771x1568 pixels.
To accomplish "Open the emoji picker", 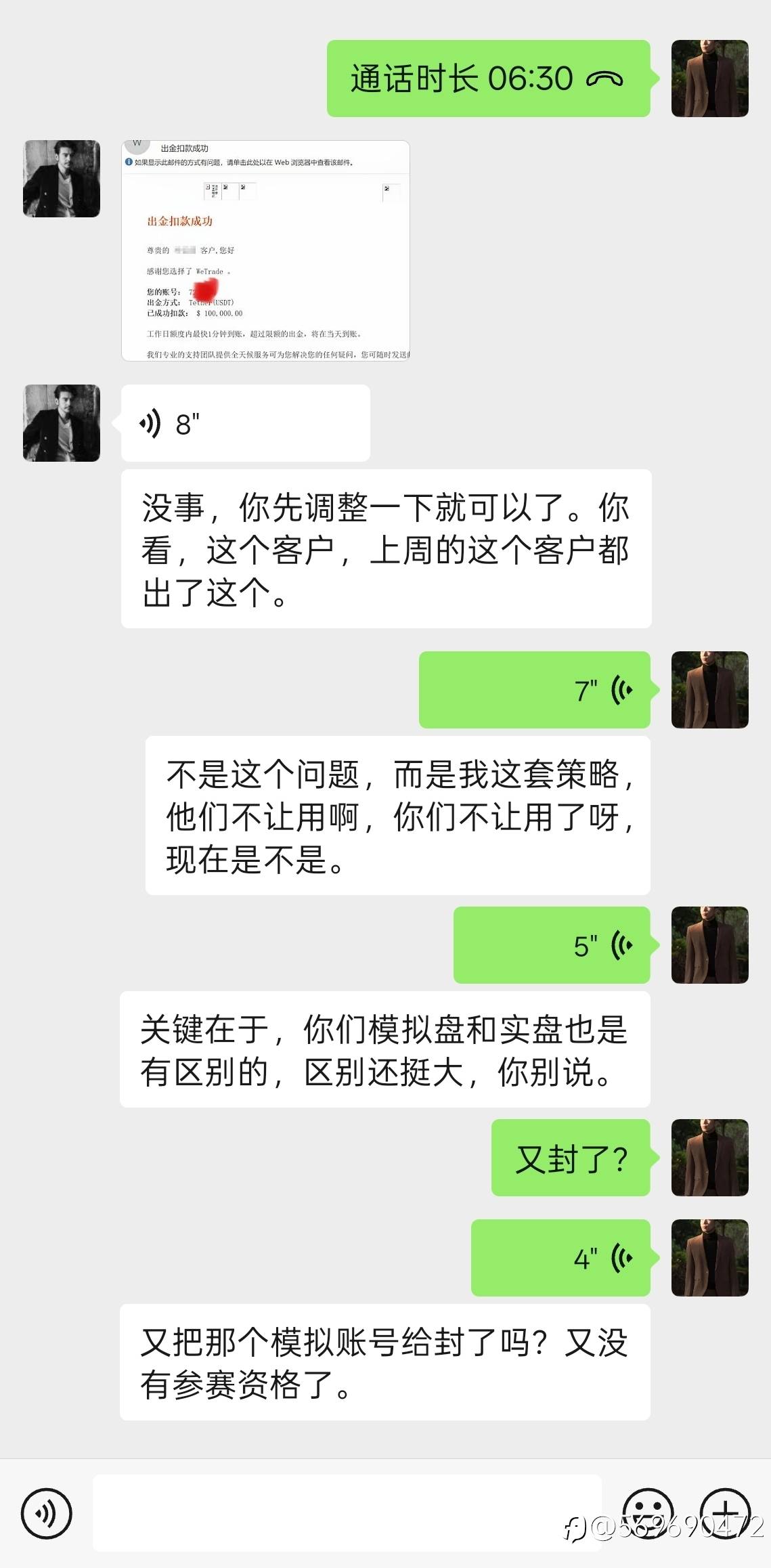I will coord(649,1514).
